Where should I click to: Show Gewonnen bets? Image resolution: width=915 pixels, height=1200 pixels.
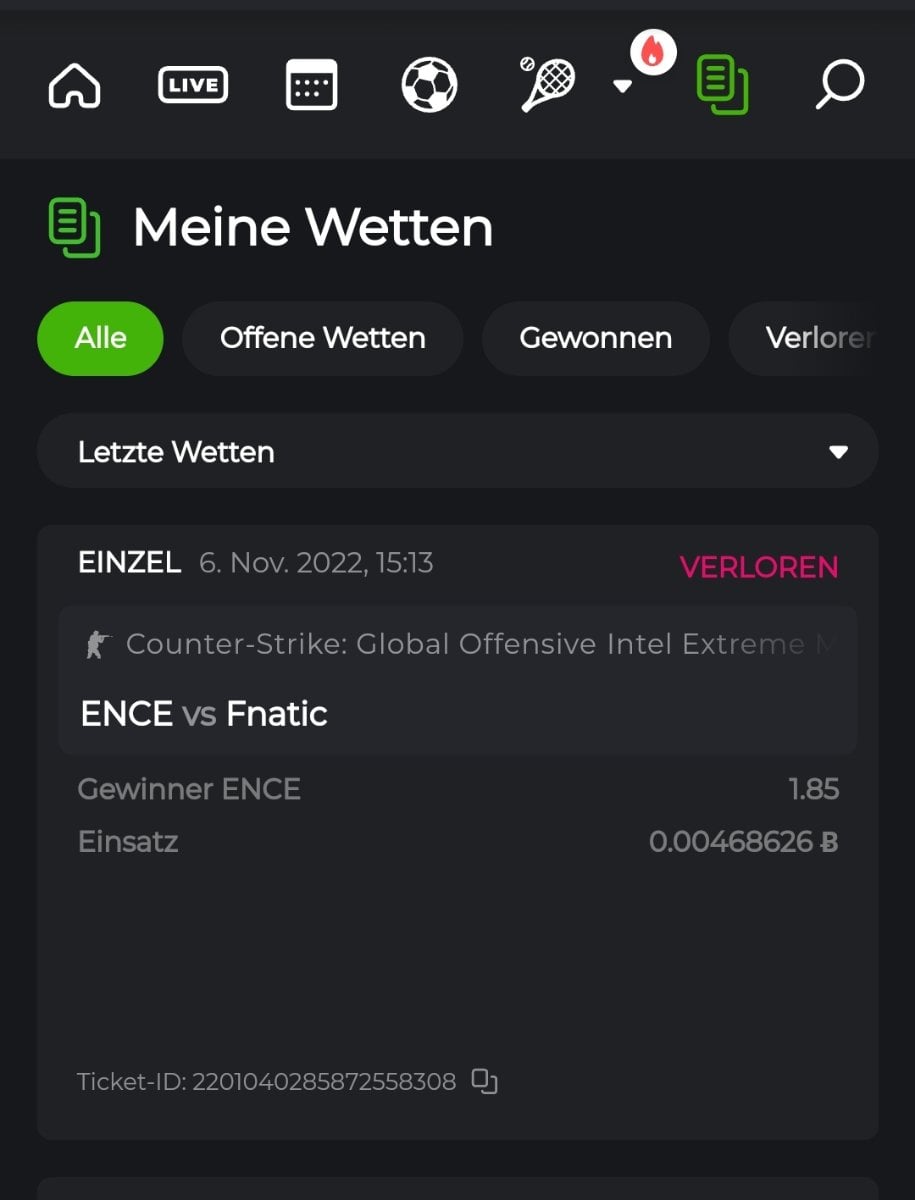click(595, 338)
